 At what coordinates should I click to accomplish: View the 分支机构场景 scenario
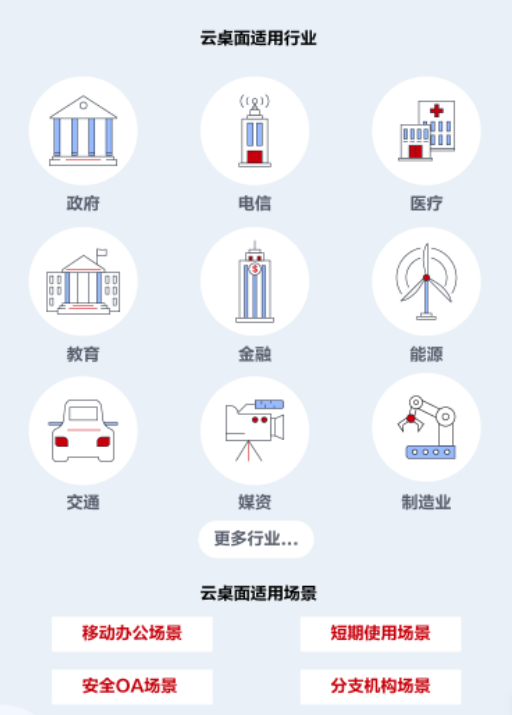pyautogui.click(x=381, y=686)
